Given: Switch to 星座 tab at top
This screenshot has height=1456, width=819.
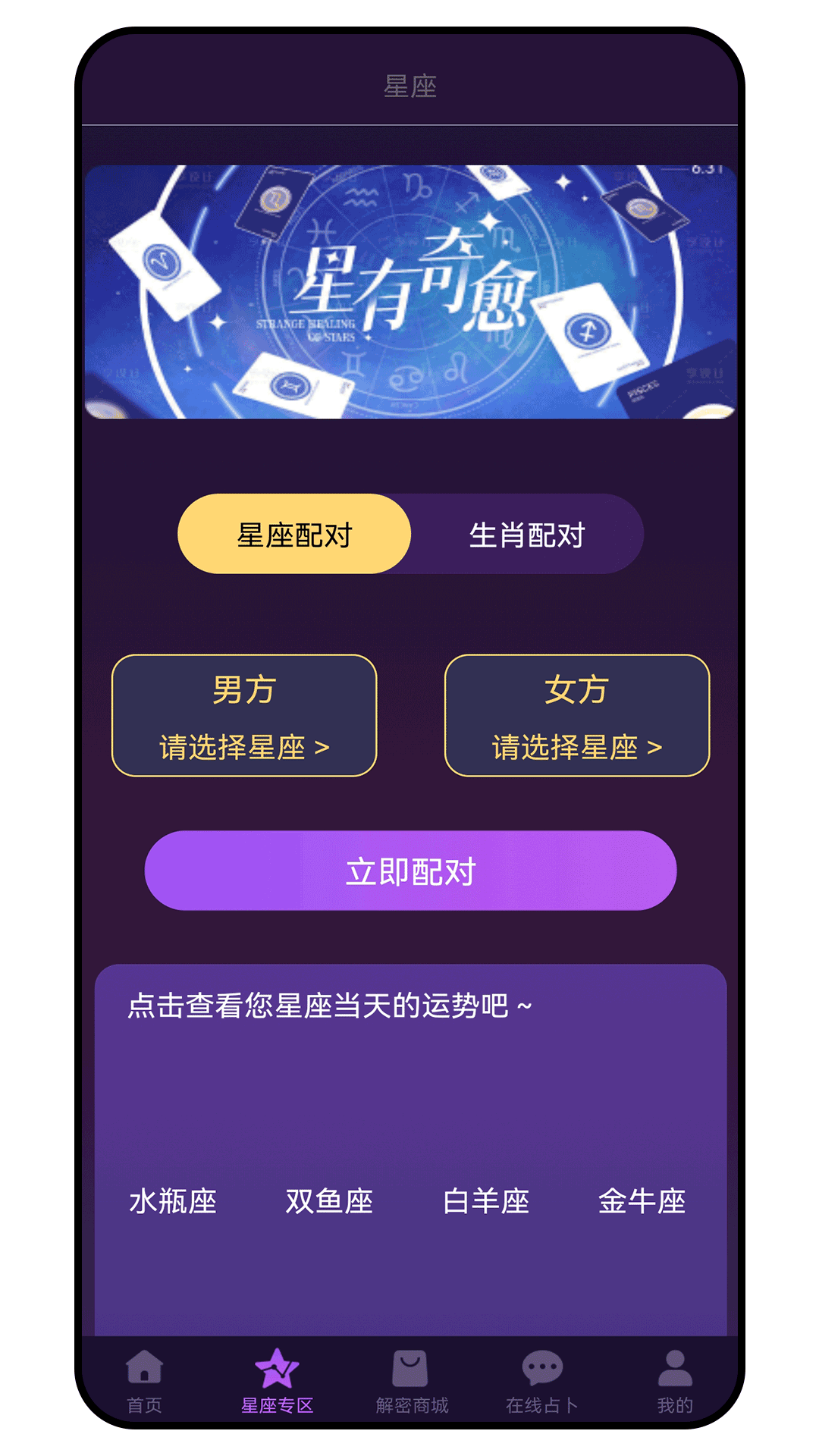Looking at the screenshot, I should pos(409,87).
